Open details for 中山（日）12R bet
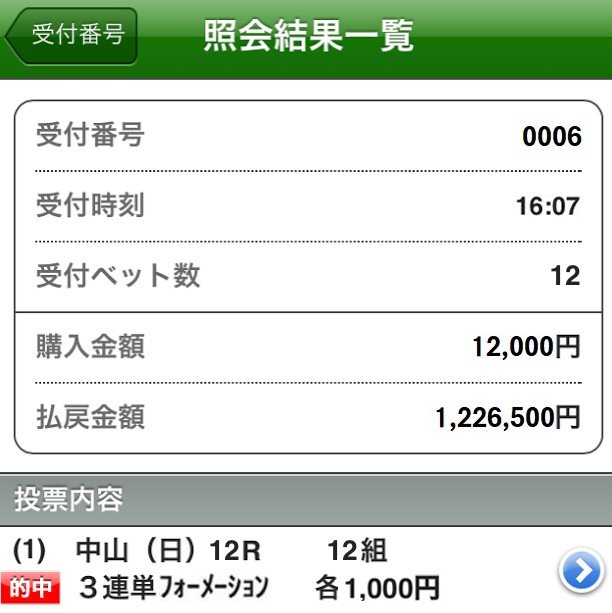This screenshot has height=613, width=612. (580, 572)
